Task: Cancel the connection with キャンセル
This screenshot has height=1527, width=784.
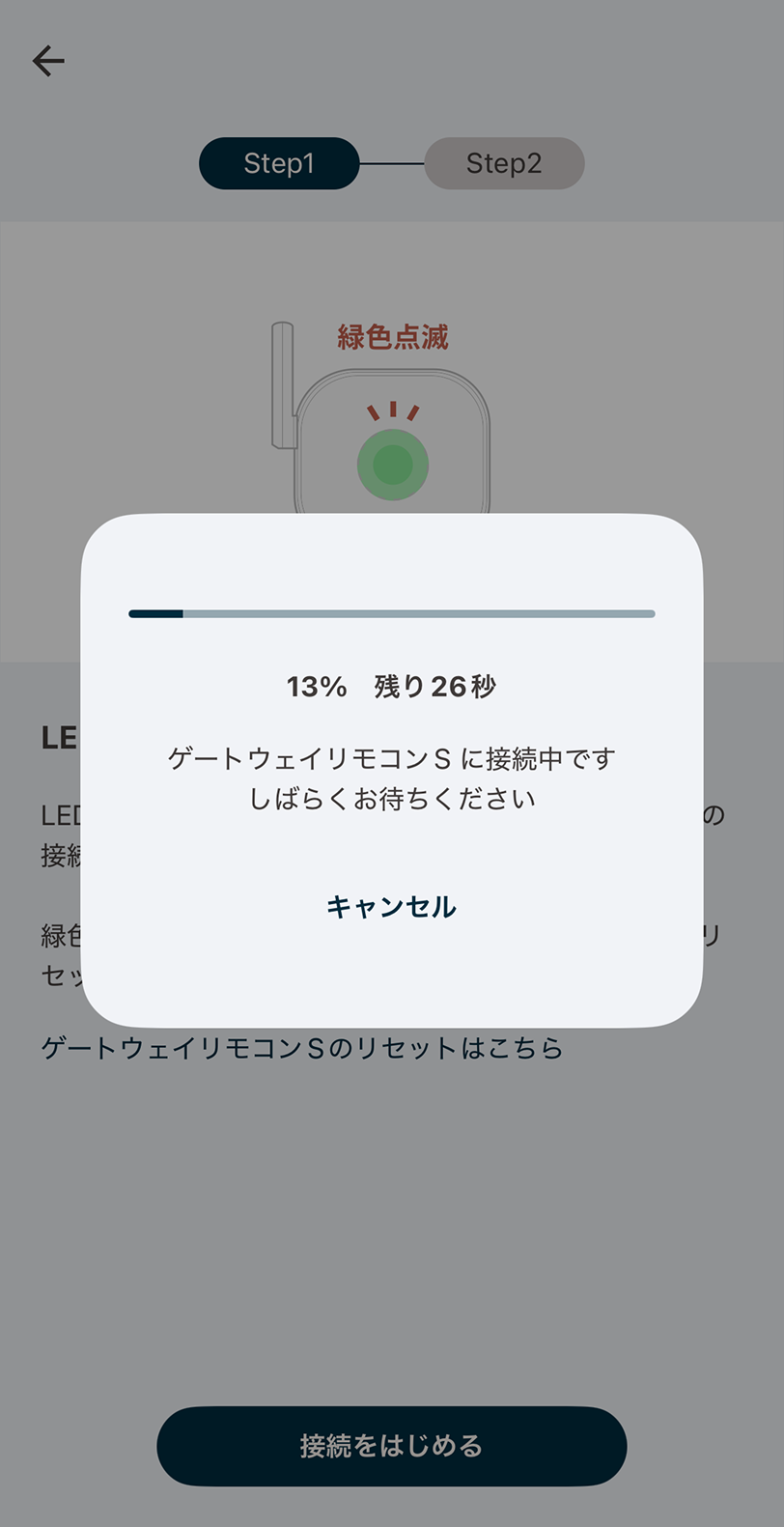Action: coord(391,907)
